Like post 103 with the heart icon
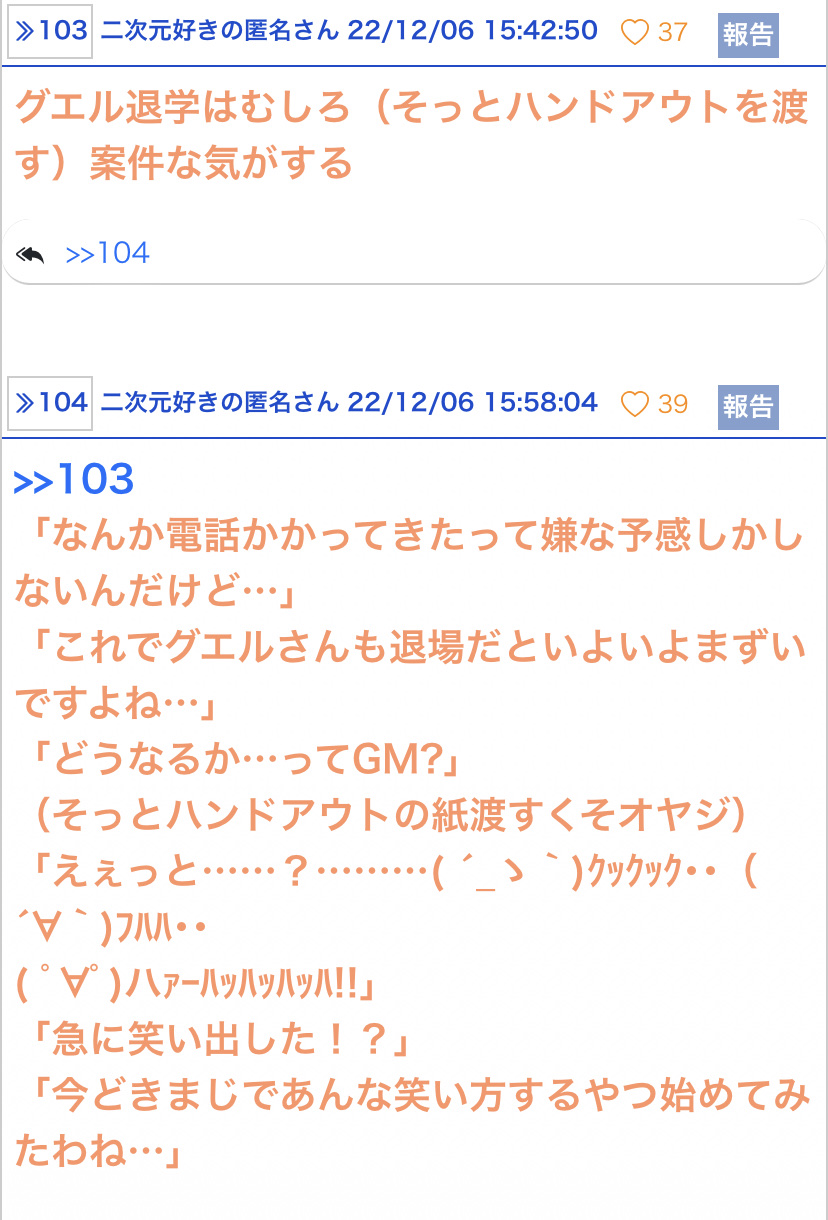828x1220 pixels. pos(635,33)
